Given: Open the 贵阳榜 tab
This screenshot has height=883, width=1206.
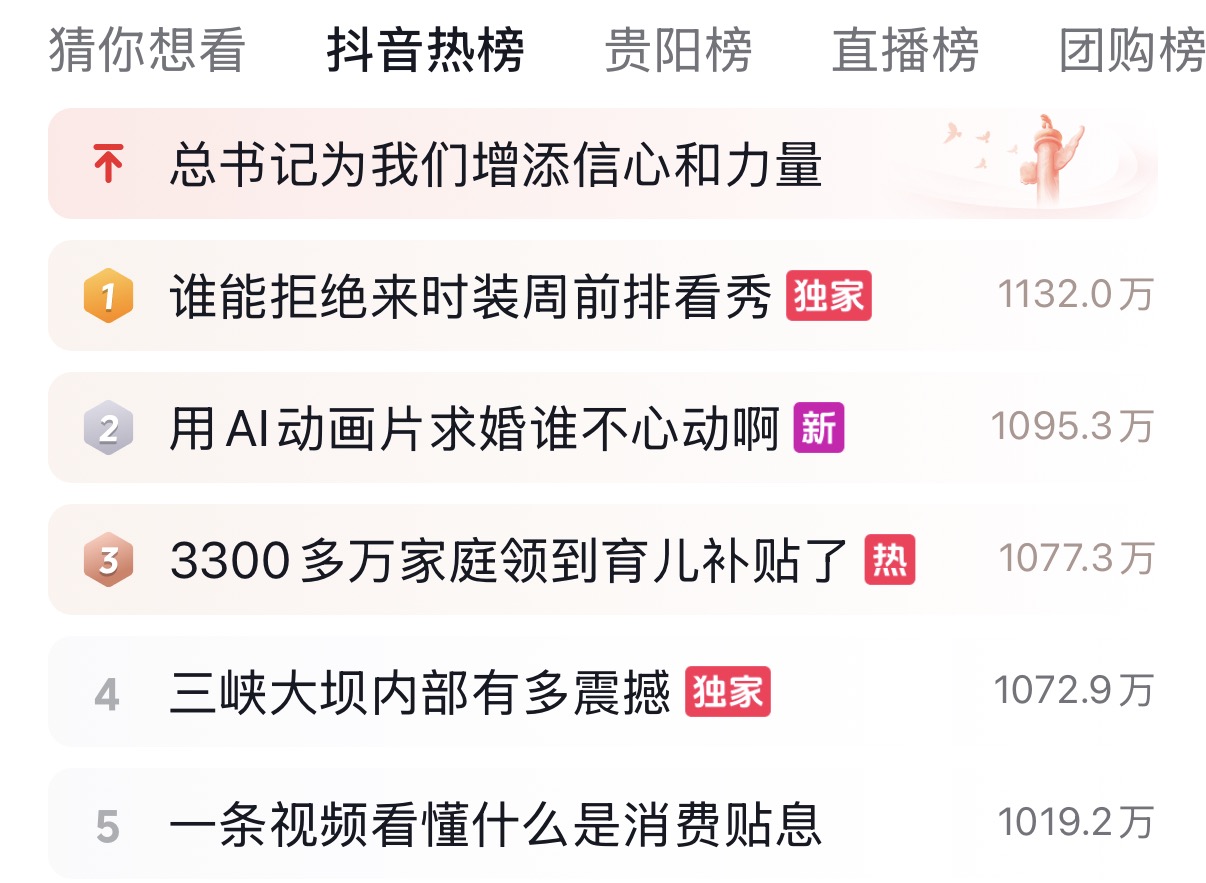Looking at the screenshot, I should pyautogui.click(x=677, y=50).
